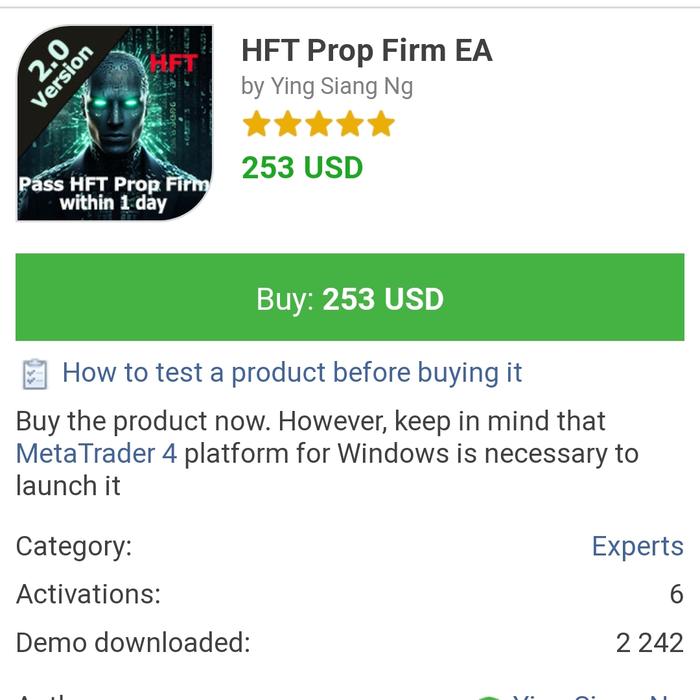Open the MetaTrader 4 platform link
This screenshot has height=700, width=700.
click(96, 453)
